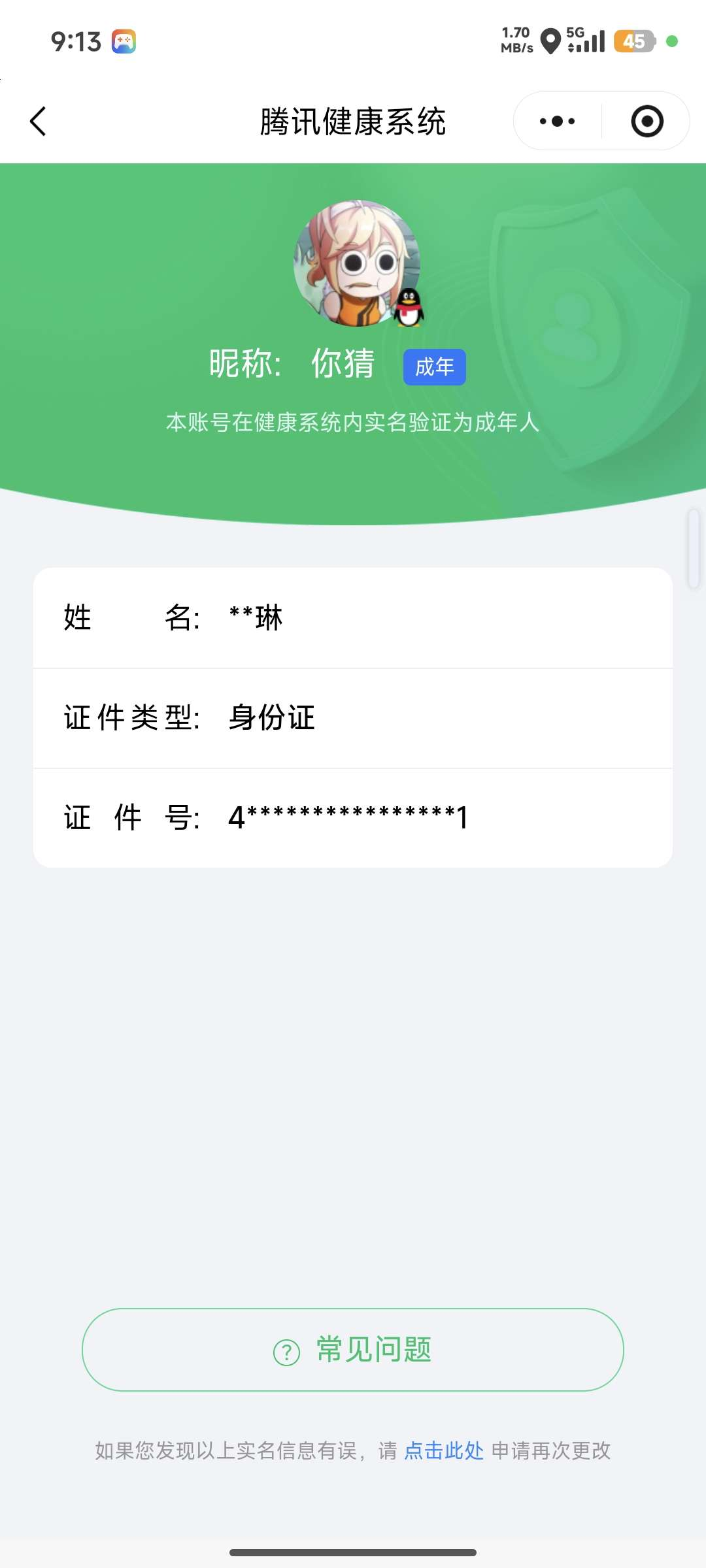
Task: Expand the 证件类型 row
Action: (x=353, y=719)
